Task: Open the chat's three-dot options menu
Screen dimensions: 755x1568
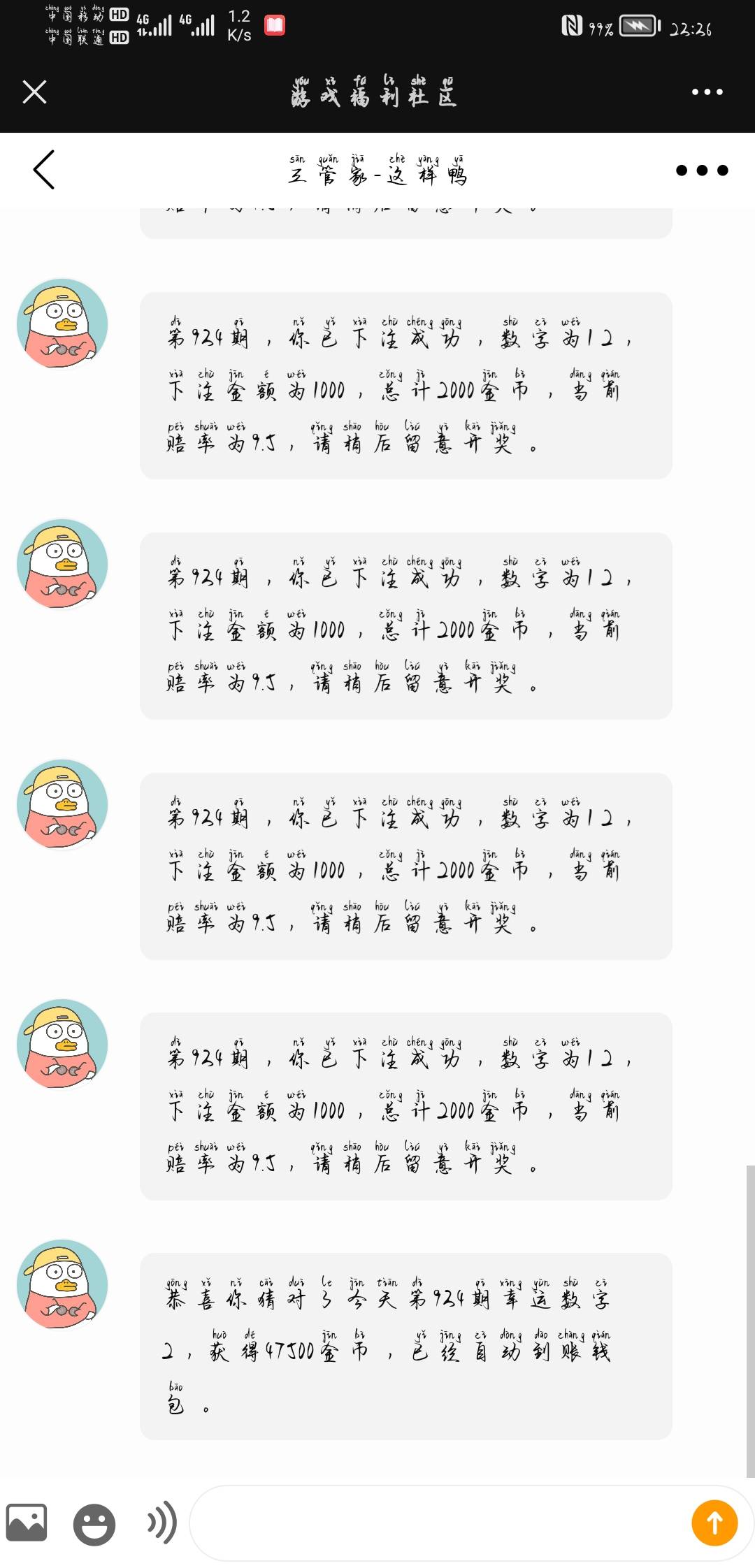Action: pyautogui.click(x=702, y=170)
